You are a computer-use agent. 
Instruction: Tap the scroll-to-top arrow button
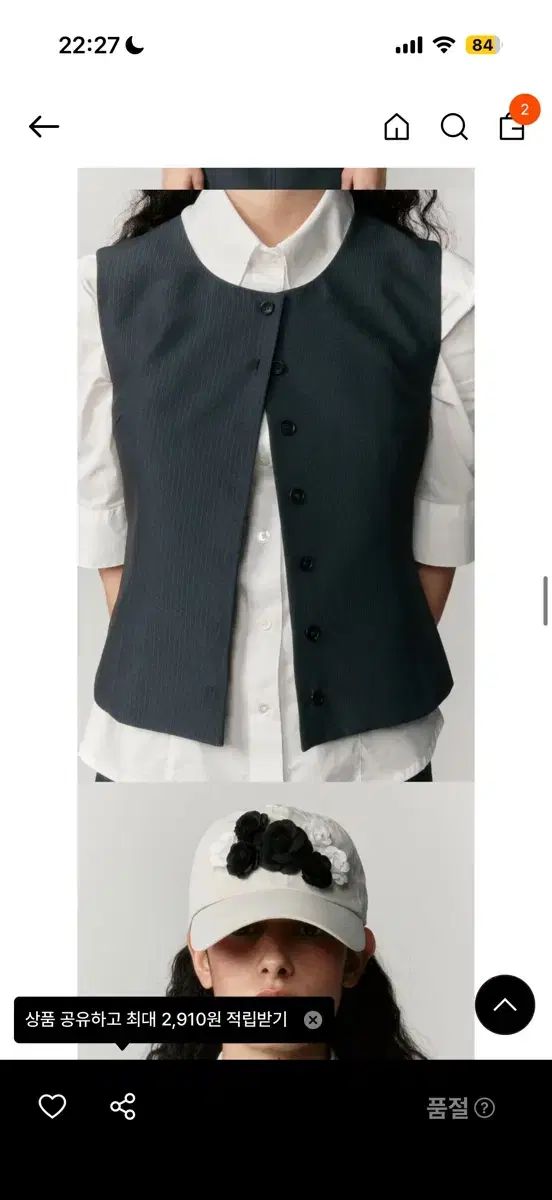click(505, 1005)
